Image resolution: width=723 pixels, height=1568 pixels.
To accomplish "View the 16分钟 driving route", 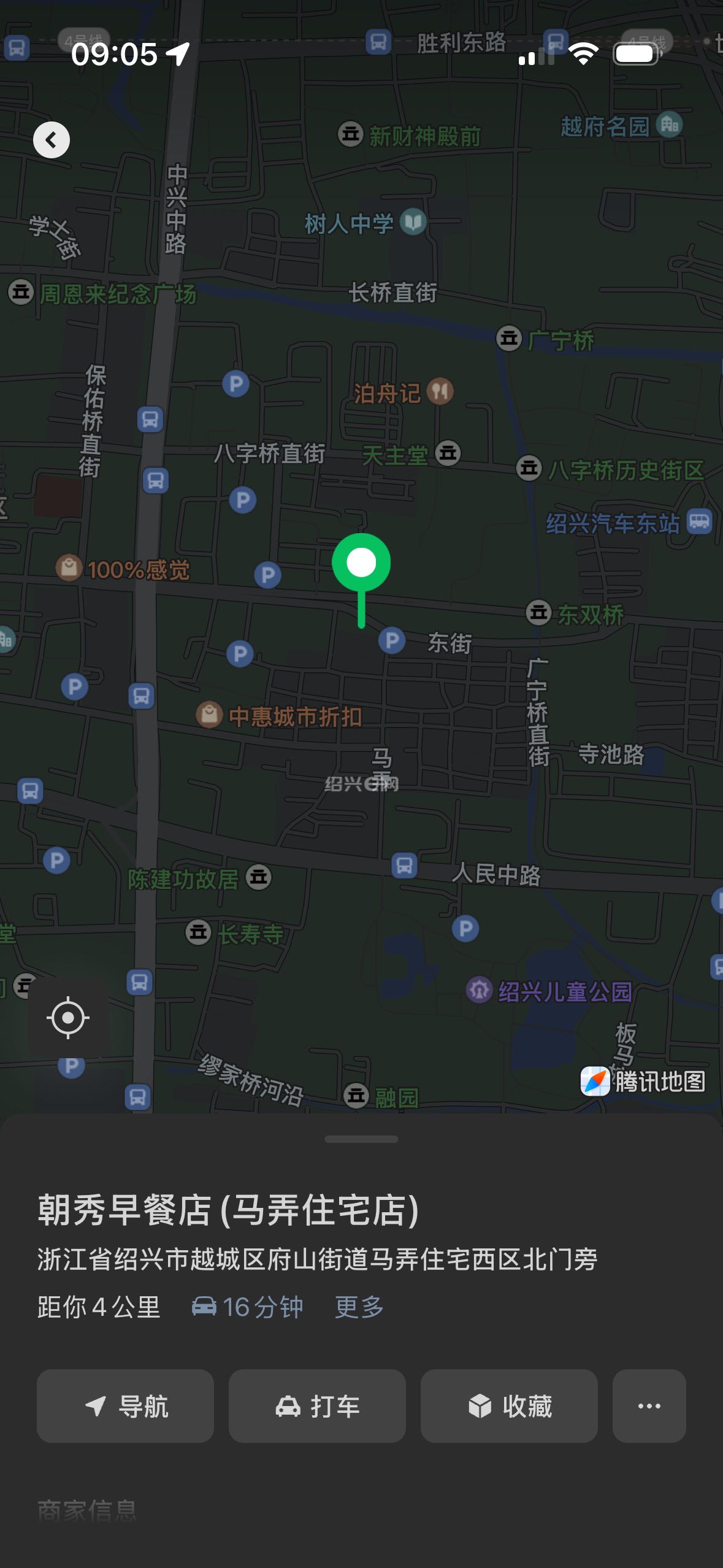I will (248, 1307).
